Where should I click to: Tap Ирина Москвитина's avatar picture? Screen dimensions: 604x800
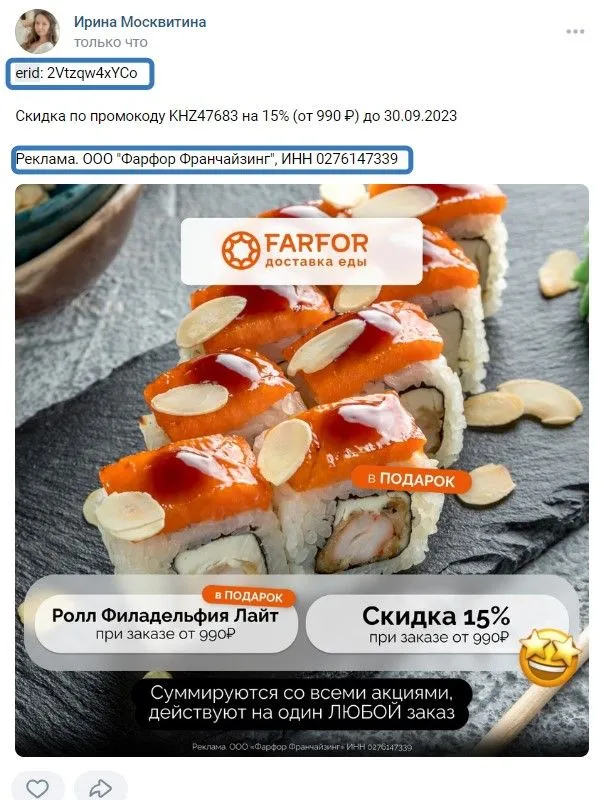point(38,31)
